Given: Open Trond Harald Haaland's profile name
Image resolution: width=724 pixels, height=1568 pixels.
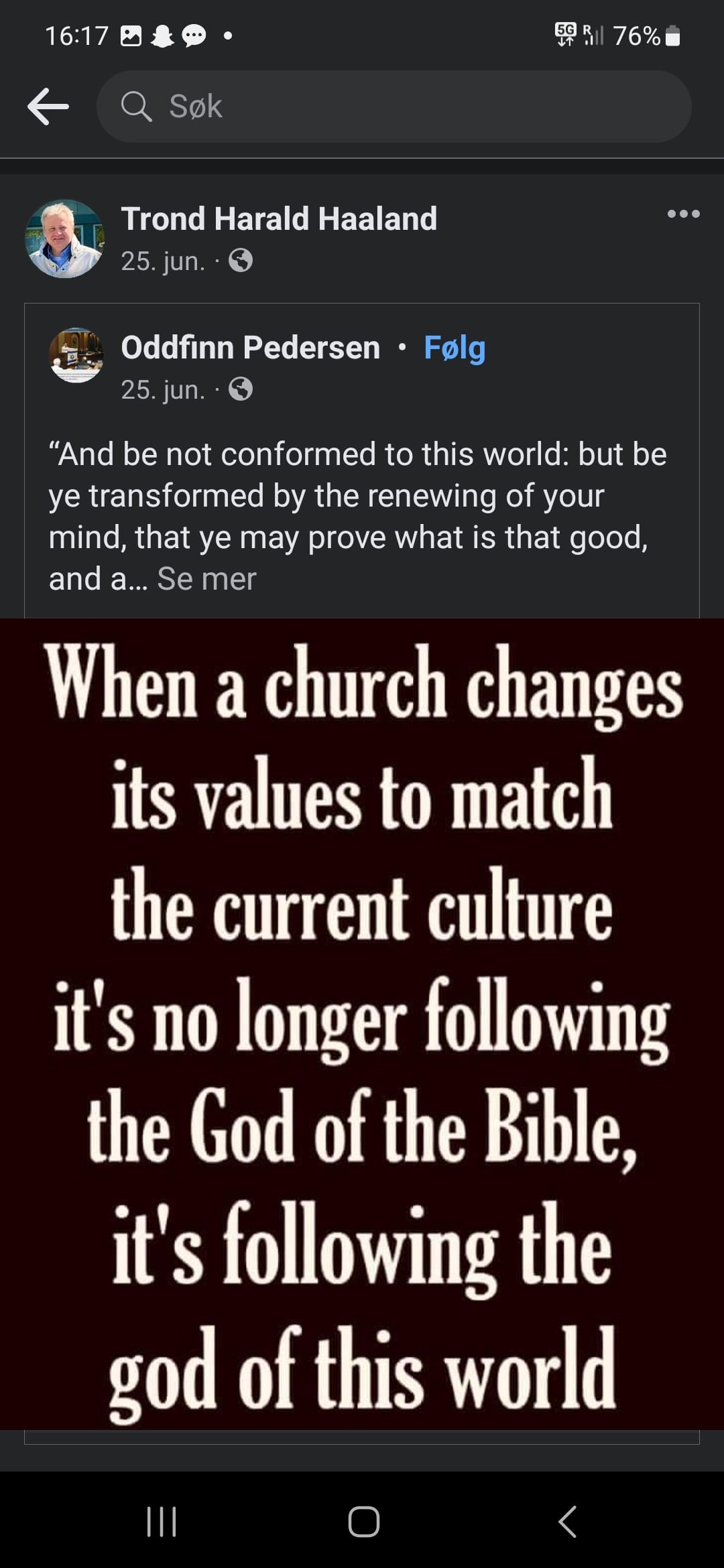Looking at the screenshot, I should click(x=279, y=219).
